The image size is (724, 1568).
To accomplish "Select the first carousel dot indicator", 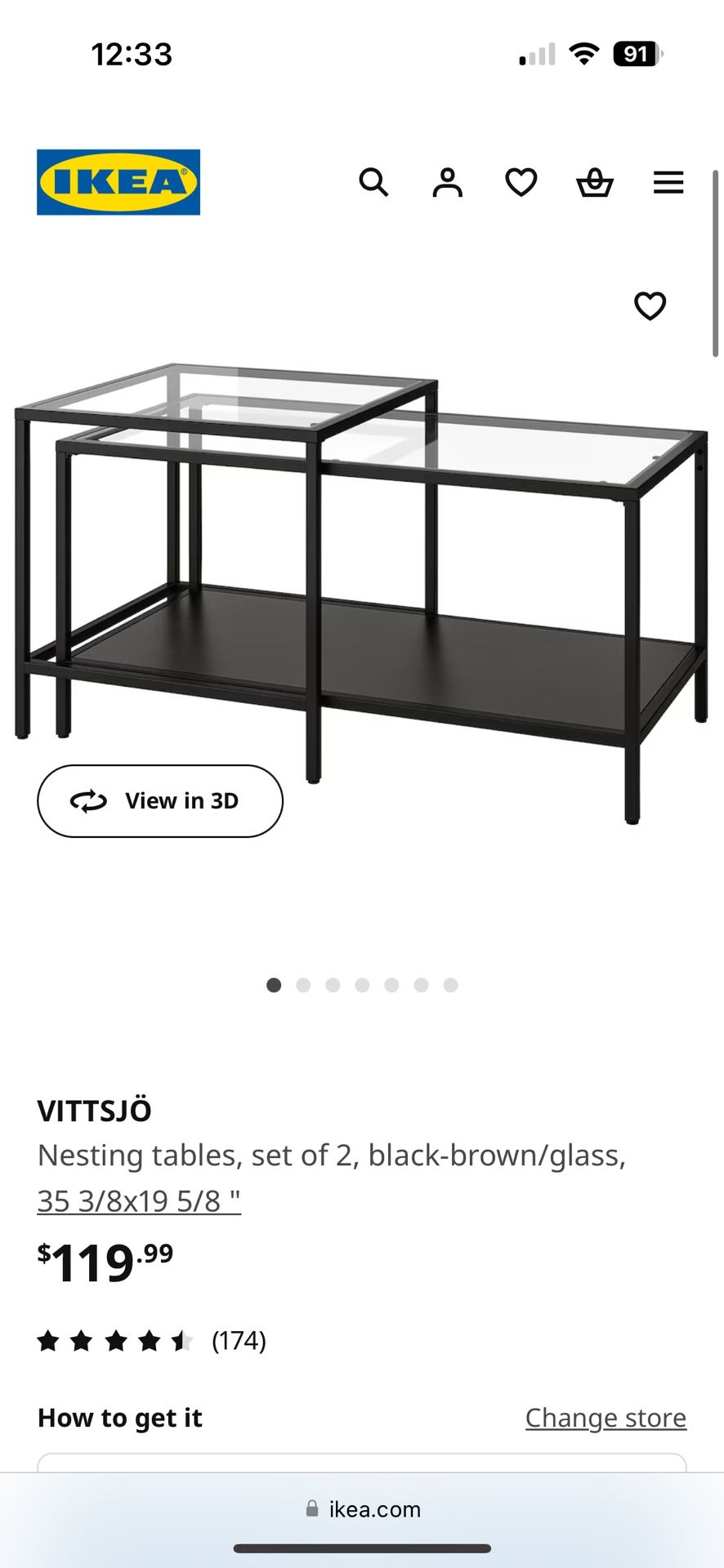I will (275, 985).
